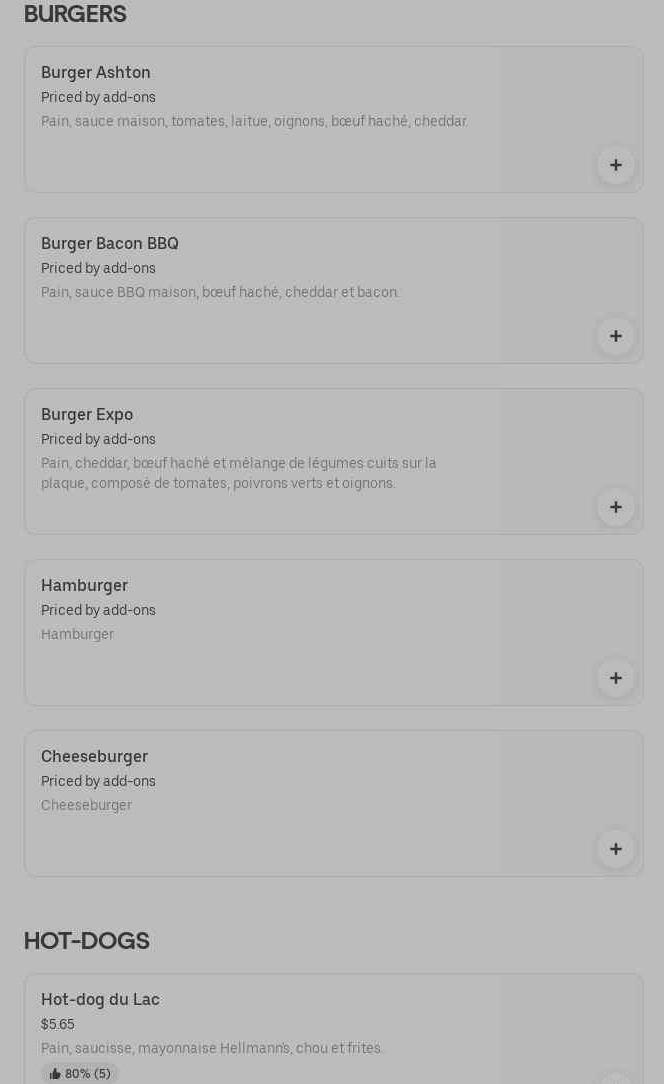
Task: Open the Cheeseburger item card
Action: [333, 803]
